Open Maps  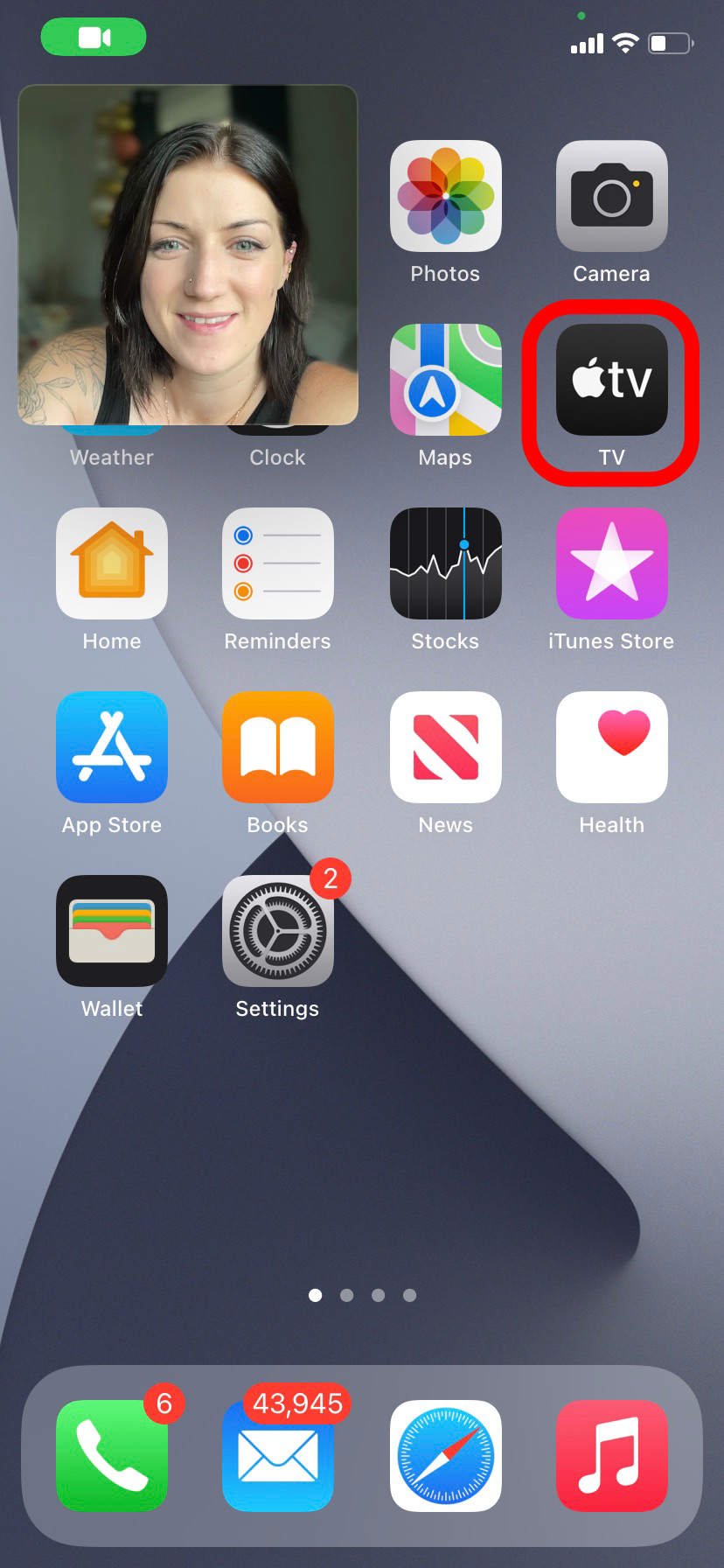(446, 380)
